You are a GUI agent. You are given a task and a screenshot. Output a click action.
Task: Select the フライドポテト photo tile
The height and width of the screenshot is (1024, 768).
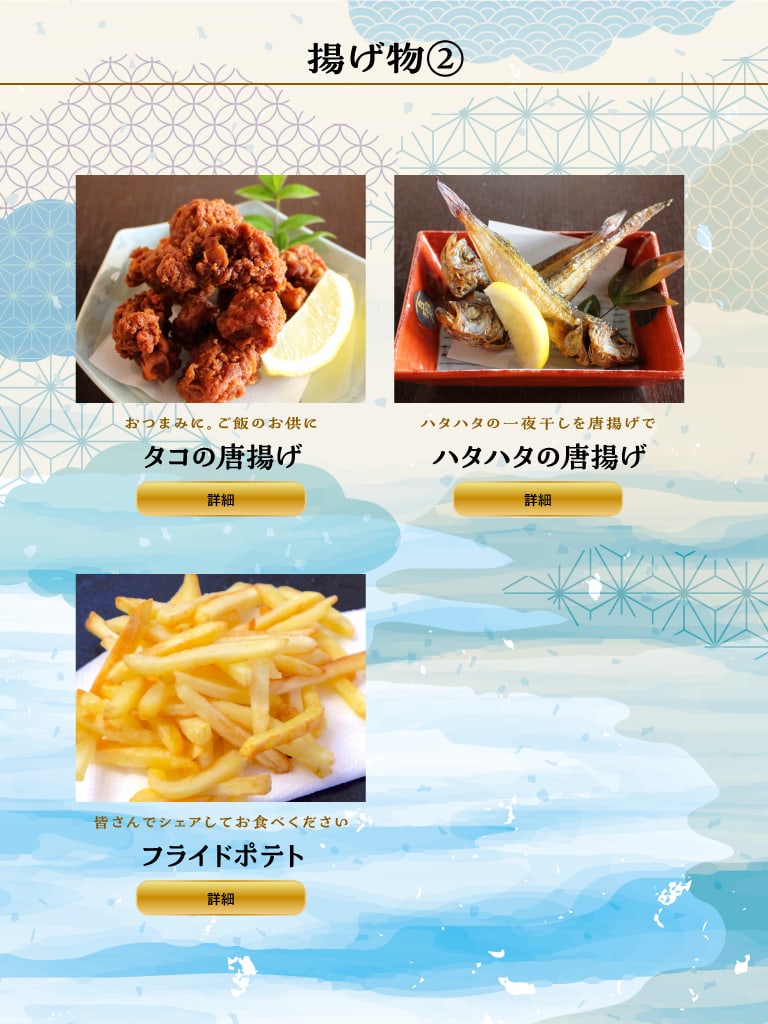221,688
